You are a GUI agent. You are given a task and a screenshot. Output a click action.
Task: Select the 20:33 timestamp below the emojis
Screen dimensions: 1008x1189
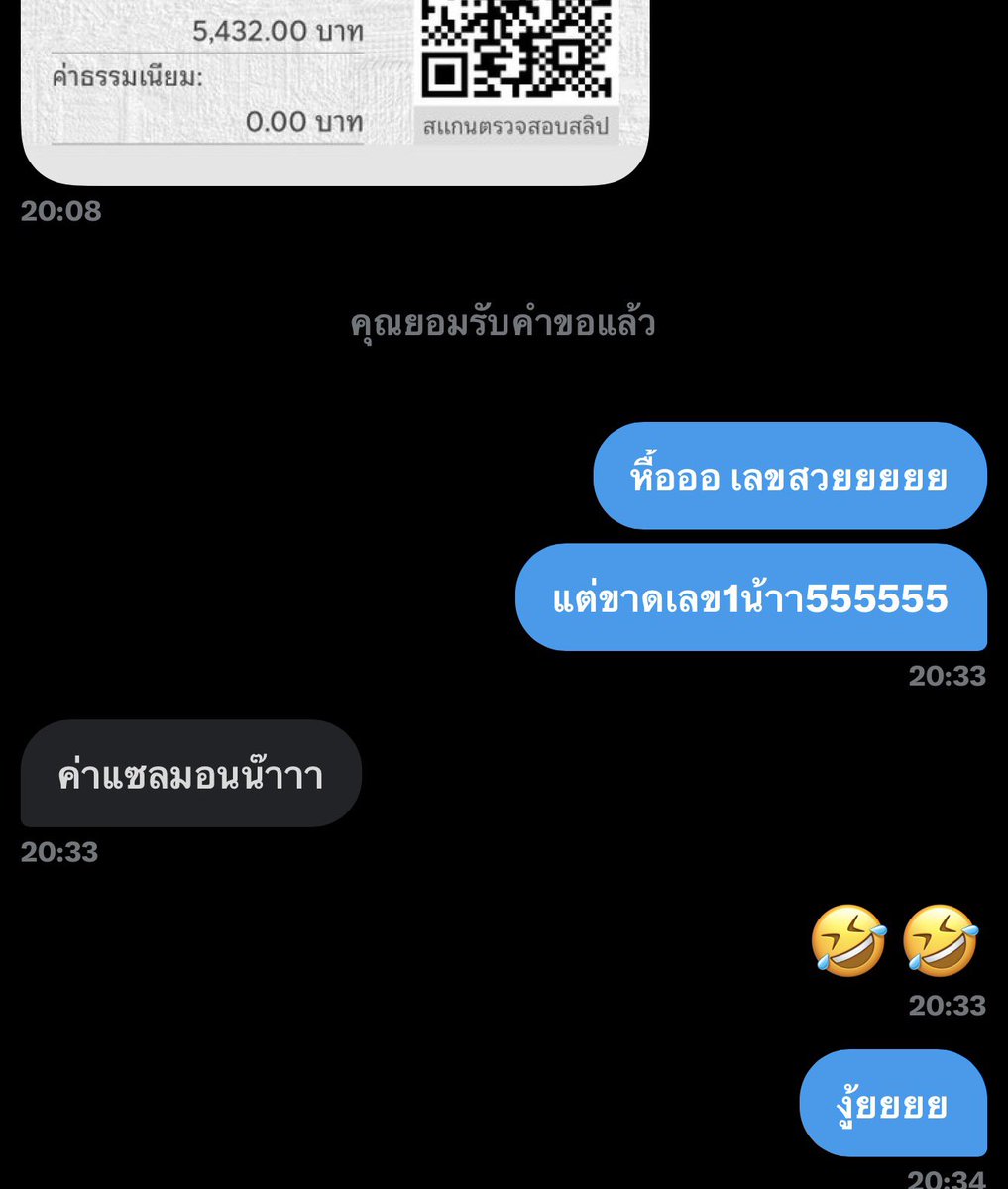[948, 1003]
